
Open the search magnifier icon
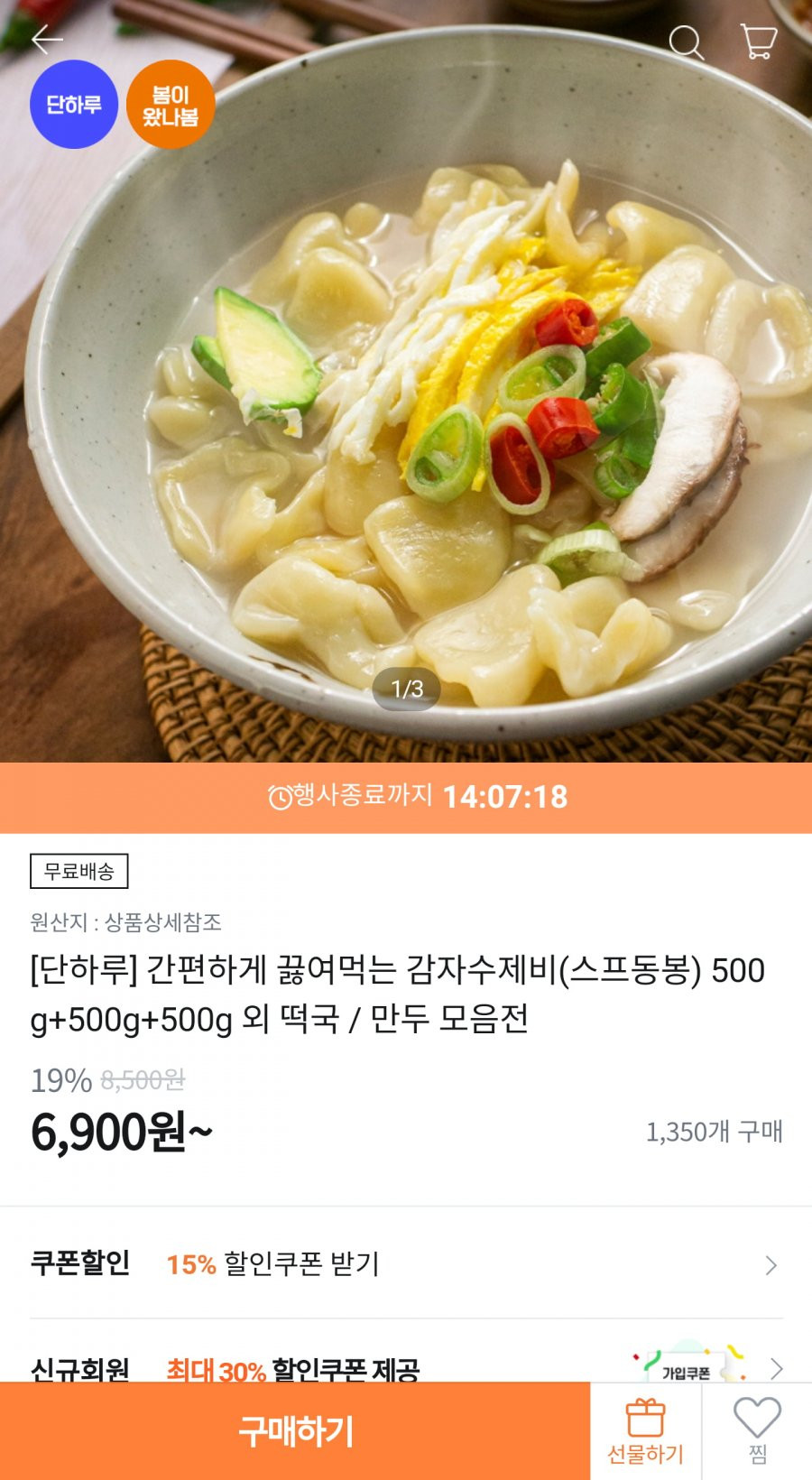click(686, 42)
